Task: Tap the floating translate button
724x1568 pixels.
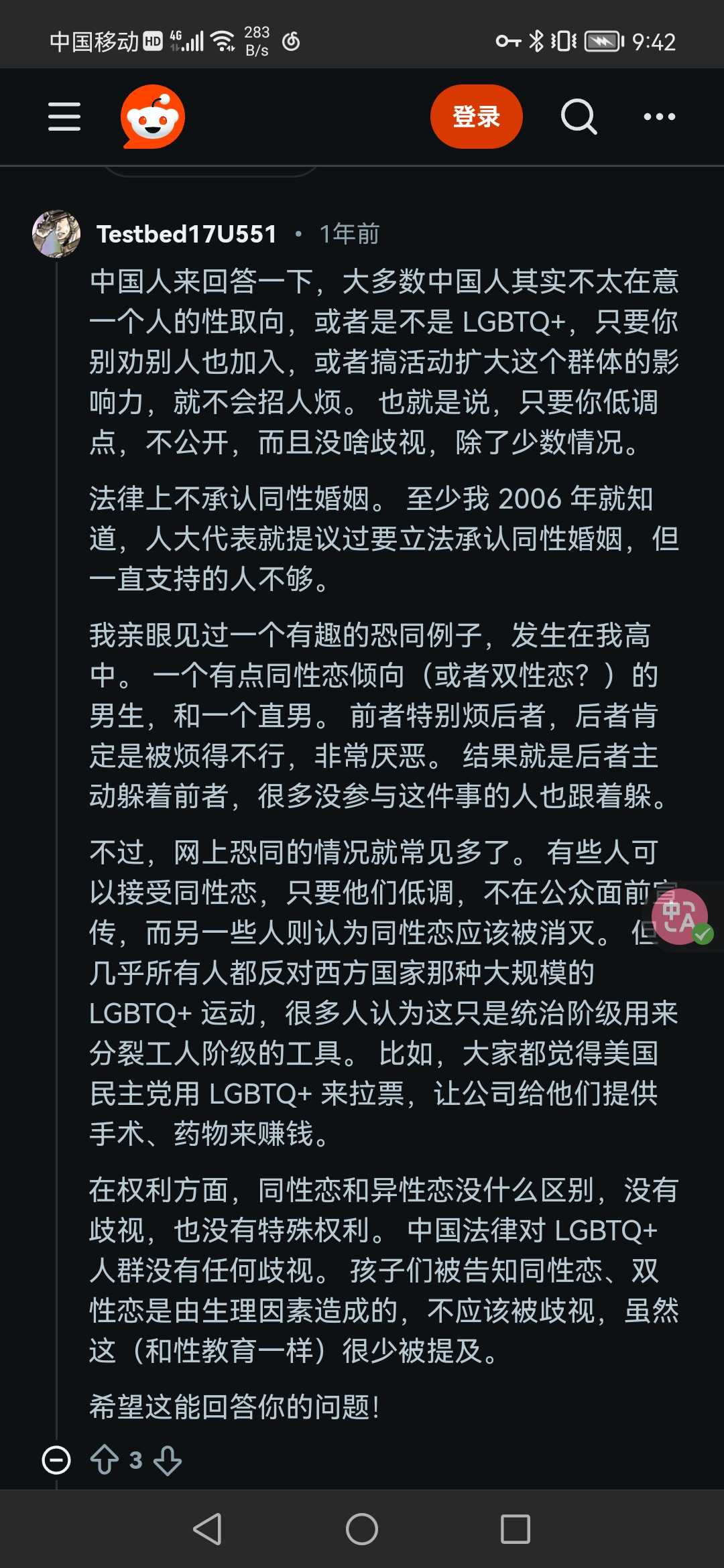Action: pos(680,917)
